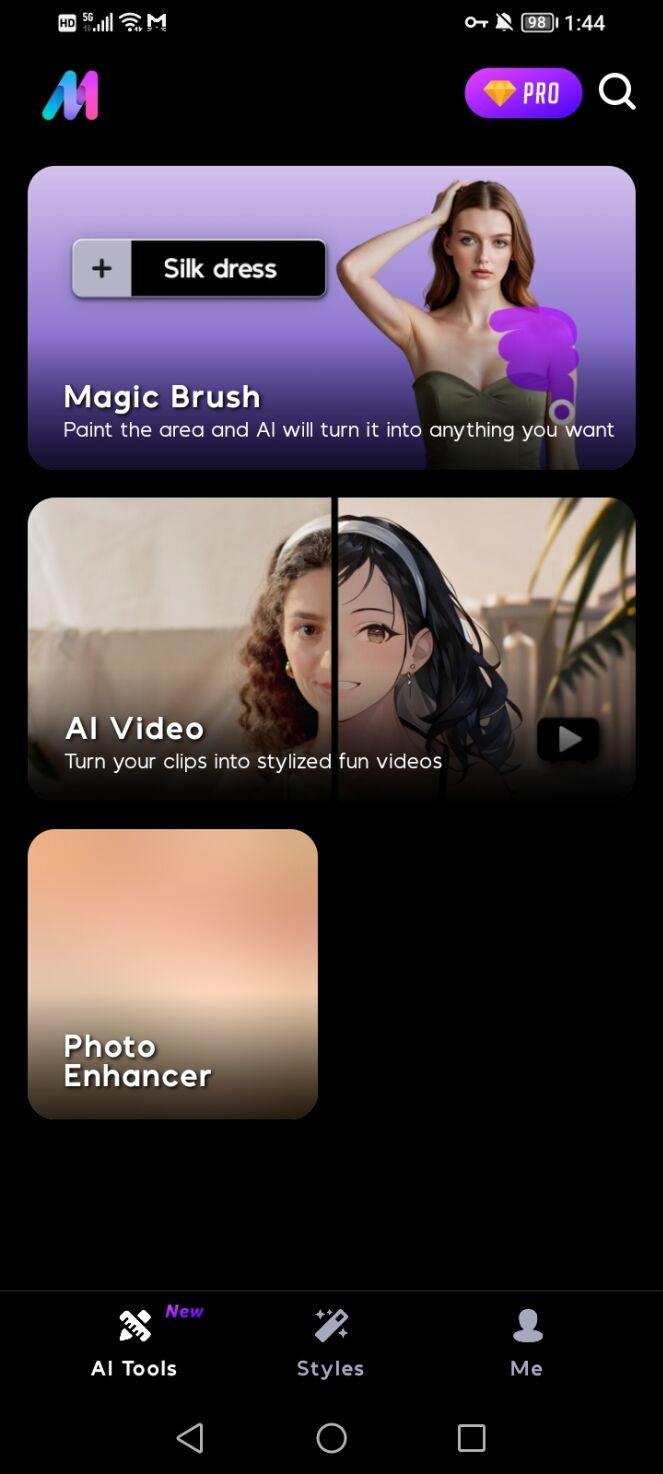This screenshot has height=1474, width=663.
Task: Go to the Me tab
Action: (x=527, y=1343)
